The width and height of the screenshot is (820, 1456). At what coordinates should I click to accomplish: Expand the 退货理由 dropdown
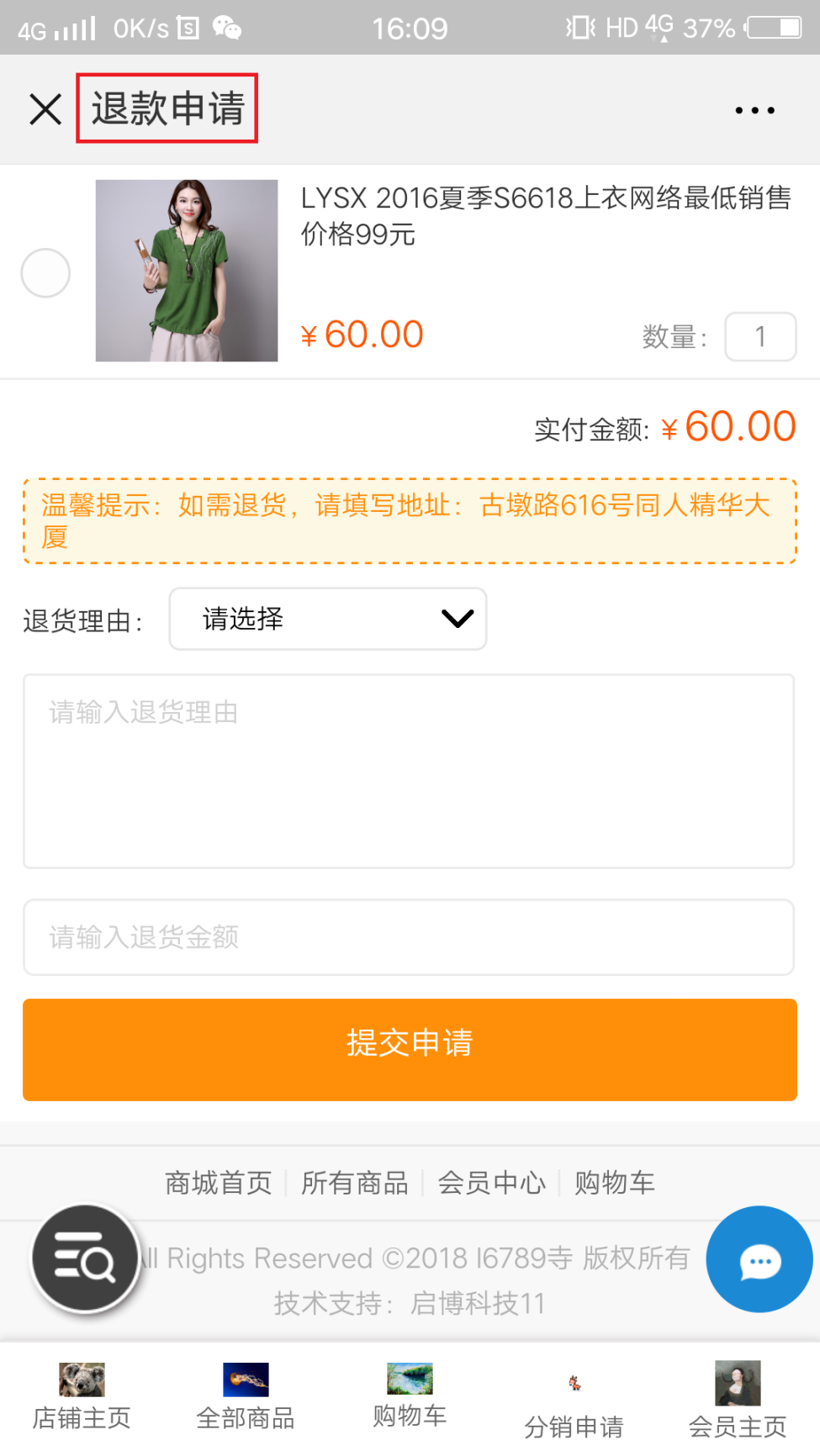pyautogui.click(x=328, y=620)
